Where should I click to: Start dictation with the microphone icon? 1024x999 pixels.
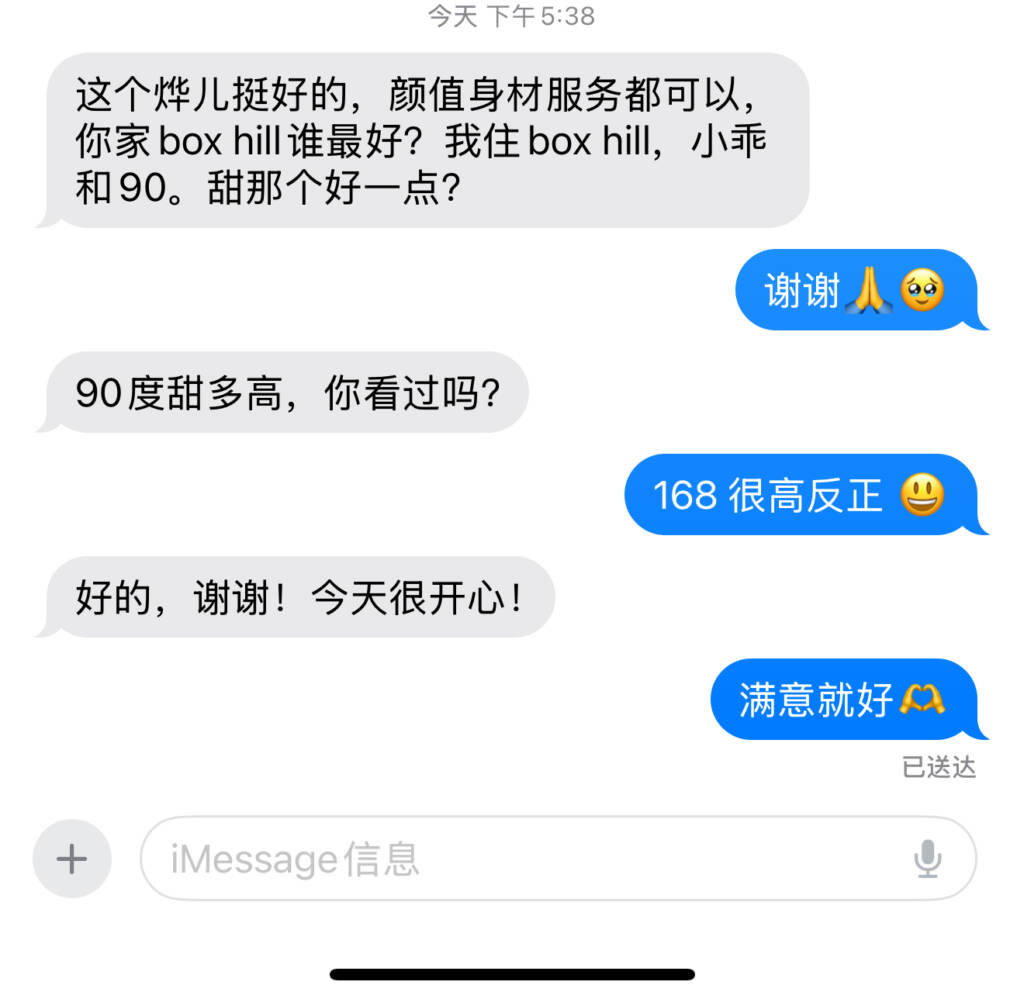coord(927,859)
